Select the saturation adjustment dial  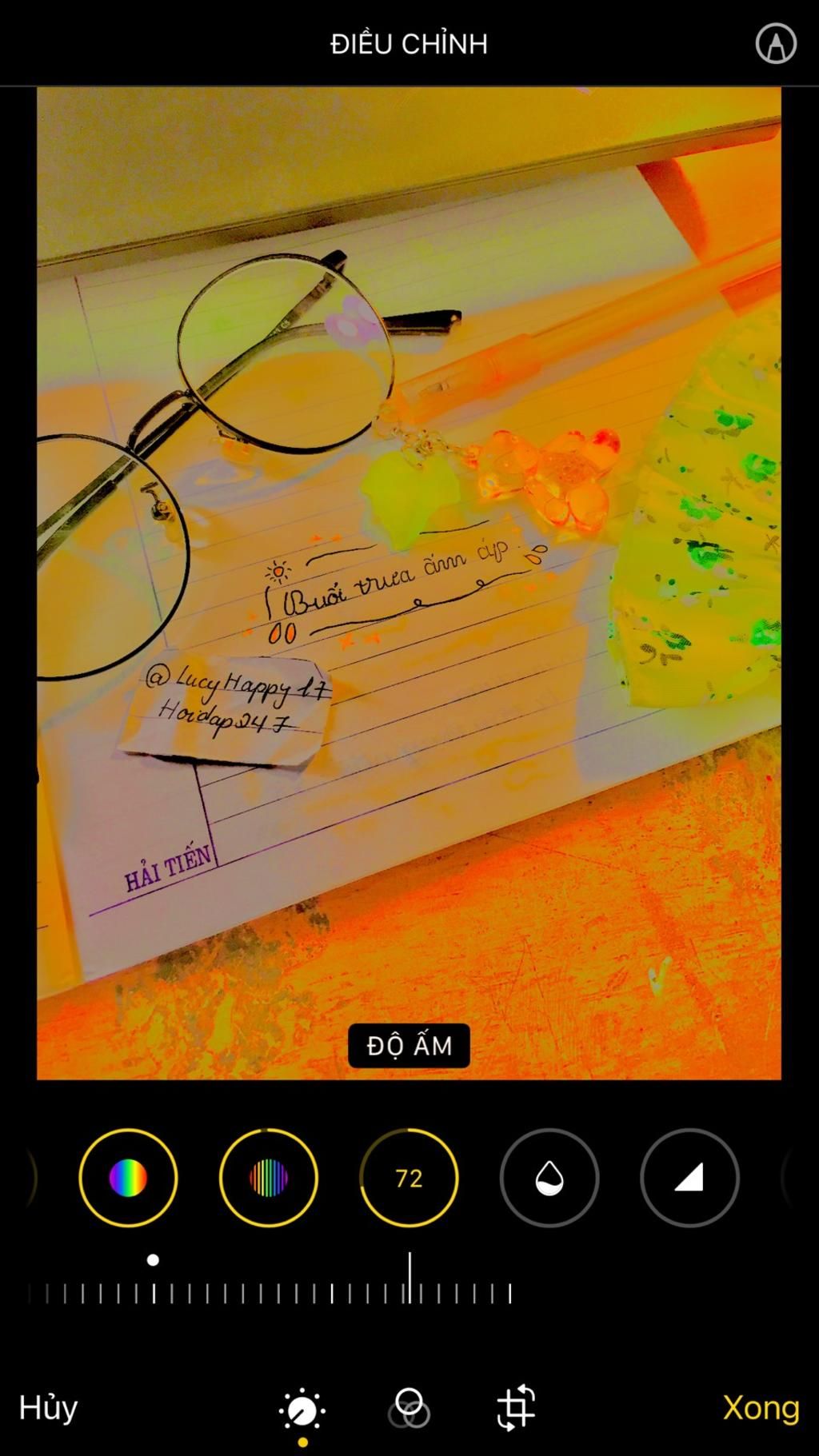pos(128,1178)
